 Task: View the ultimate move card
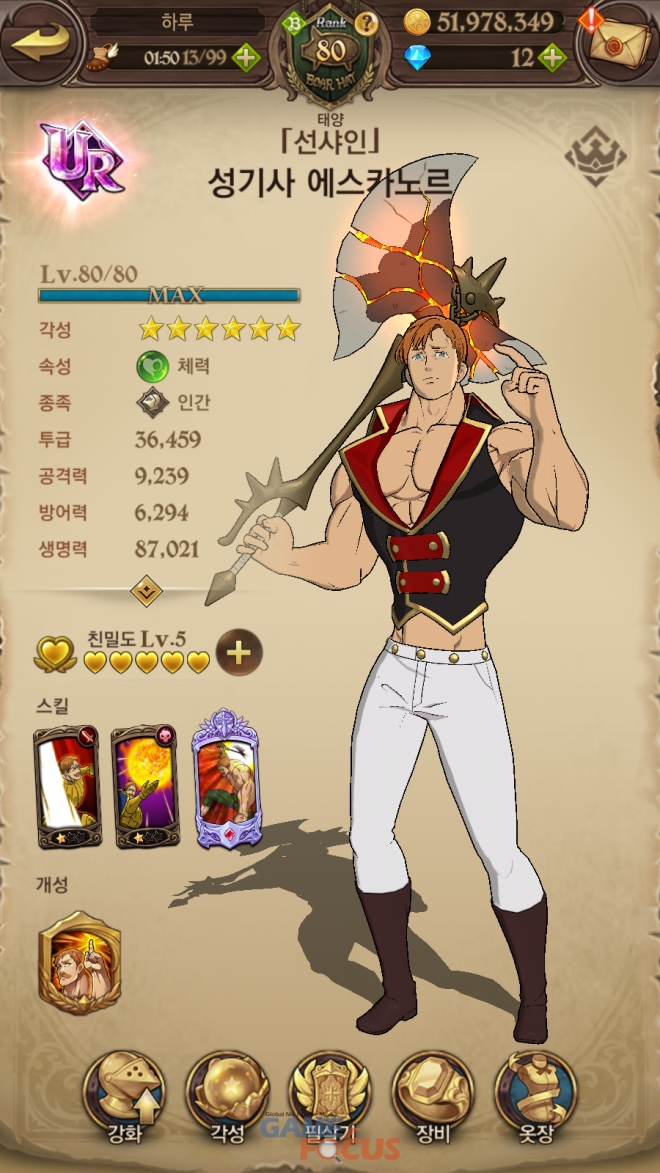click(226, 779)
